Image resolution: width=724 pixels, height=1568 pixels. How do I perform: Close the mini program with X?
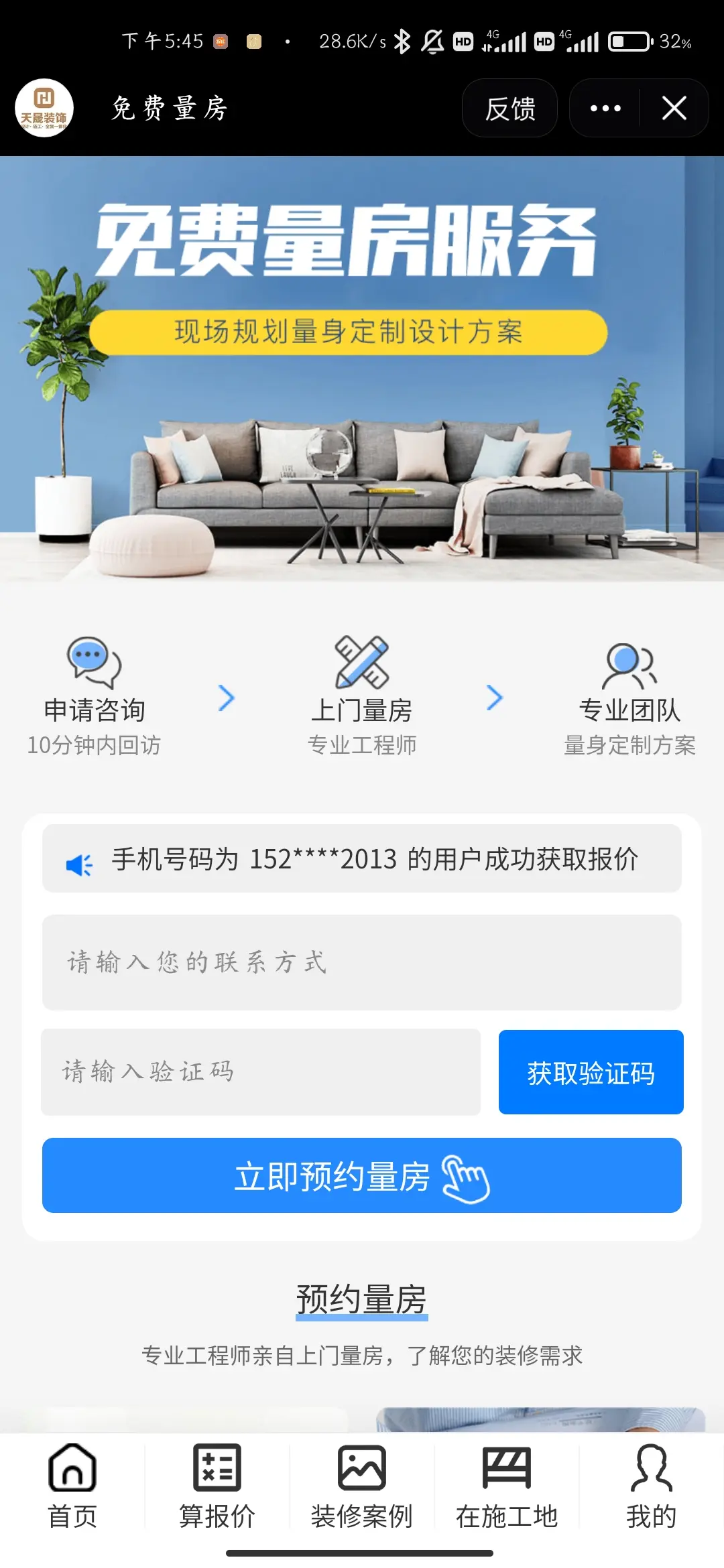[x=674, y=109]
